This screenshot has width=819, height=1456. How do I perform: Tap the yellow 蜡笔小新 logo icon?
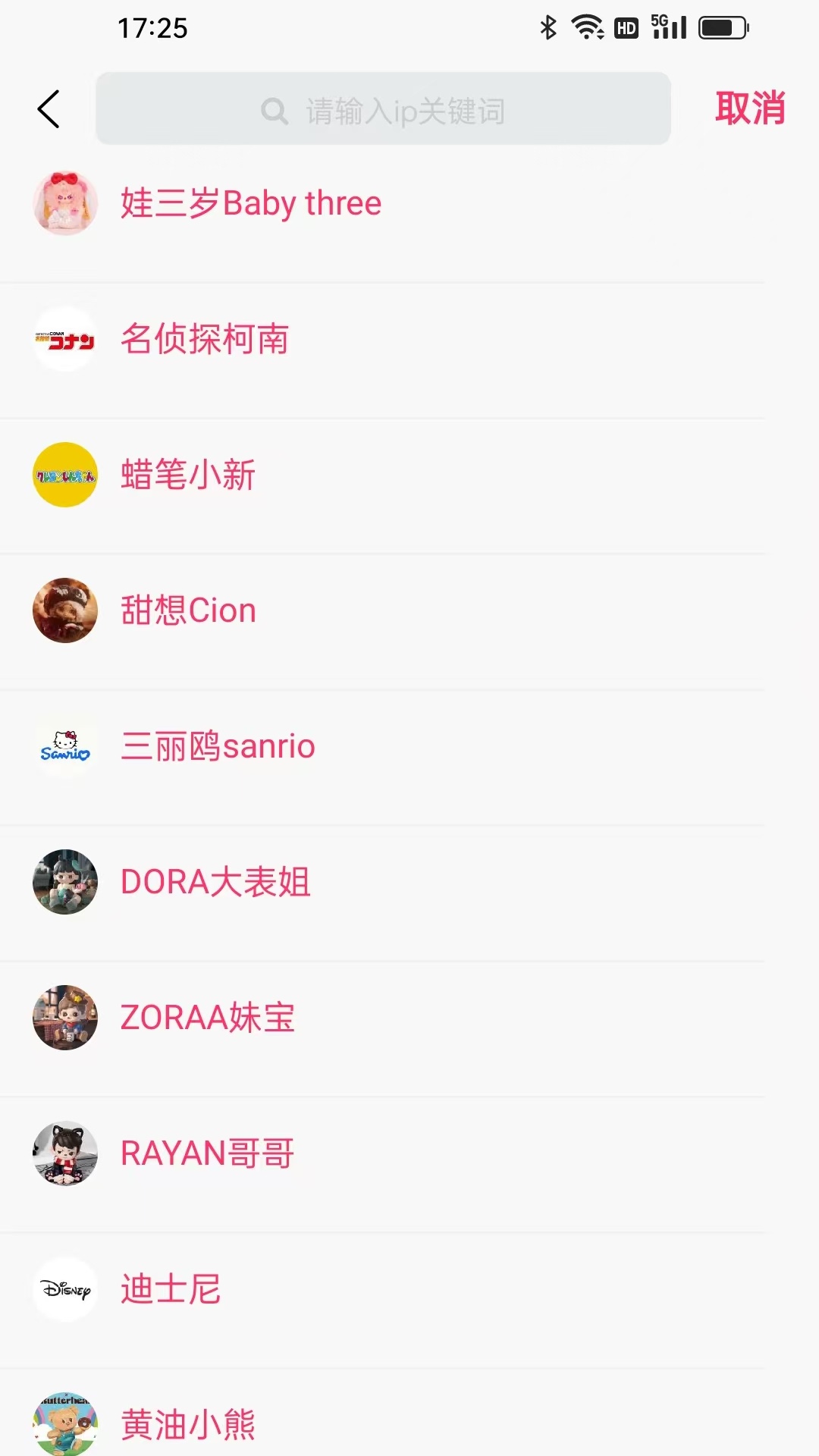(64, 475)
